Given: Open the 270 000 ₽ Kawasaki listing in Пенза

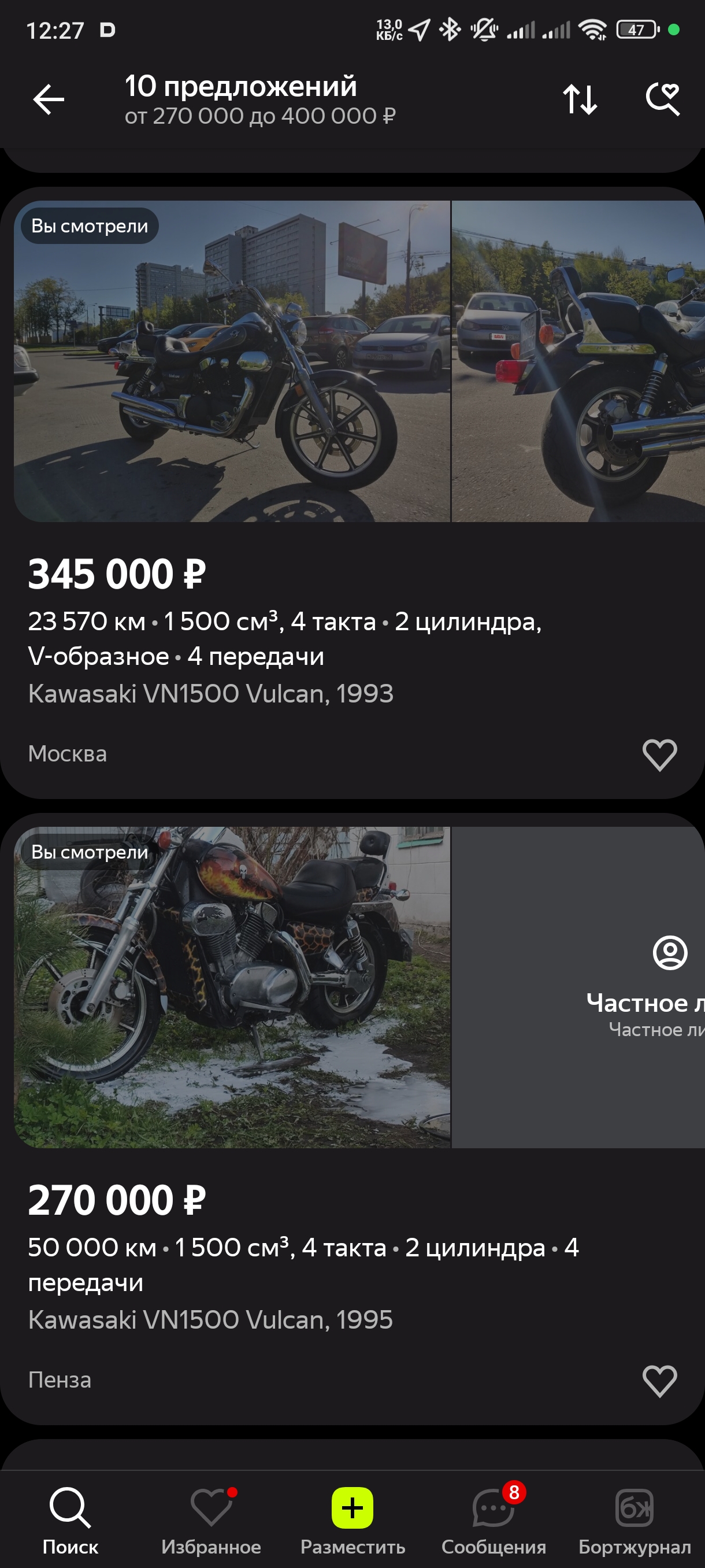Looking at the screenshot, I should click(x=352, y=1119).
